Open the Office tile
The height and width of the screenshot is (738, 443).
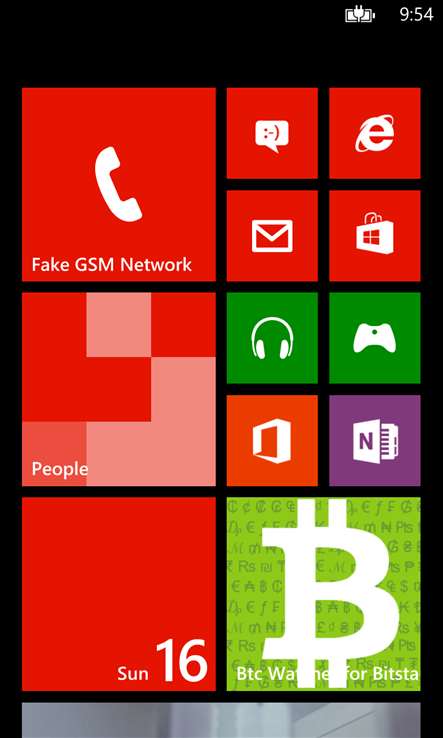coord(272,441)
